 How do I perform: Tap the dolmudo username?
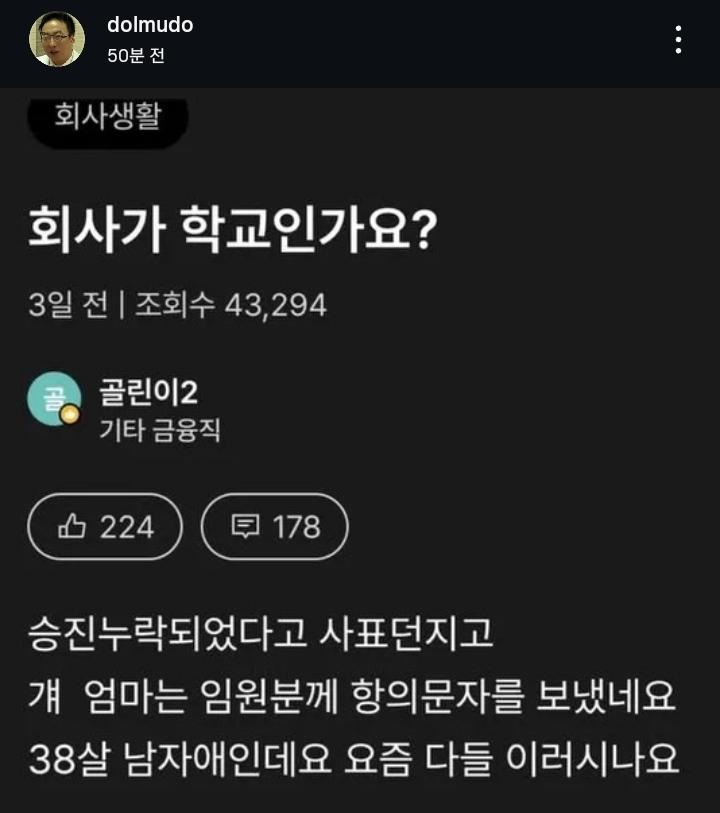(149, 24)
